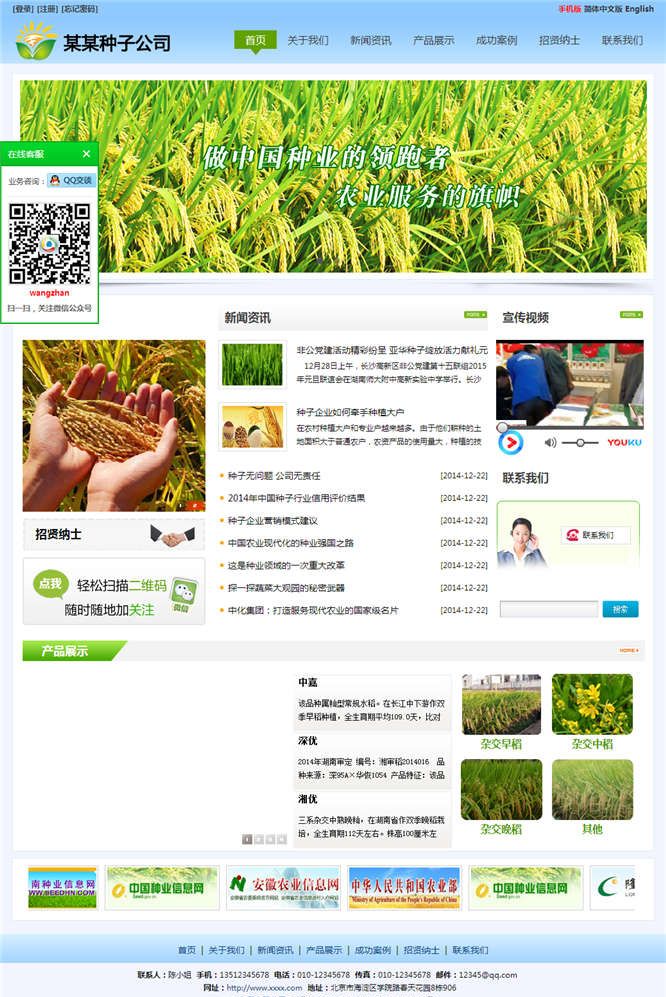Open the 手机版 link
666x997 pixels.
click(569, 9)
